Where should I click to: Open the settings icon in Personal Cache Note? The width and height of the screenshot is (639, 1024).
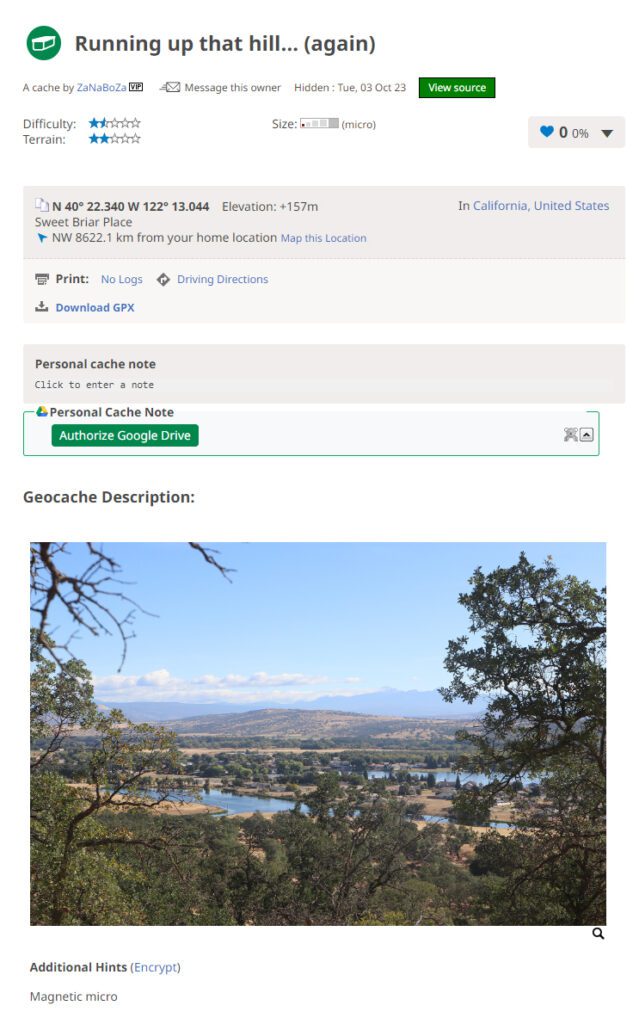click(x=570, y=435)
